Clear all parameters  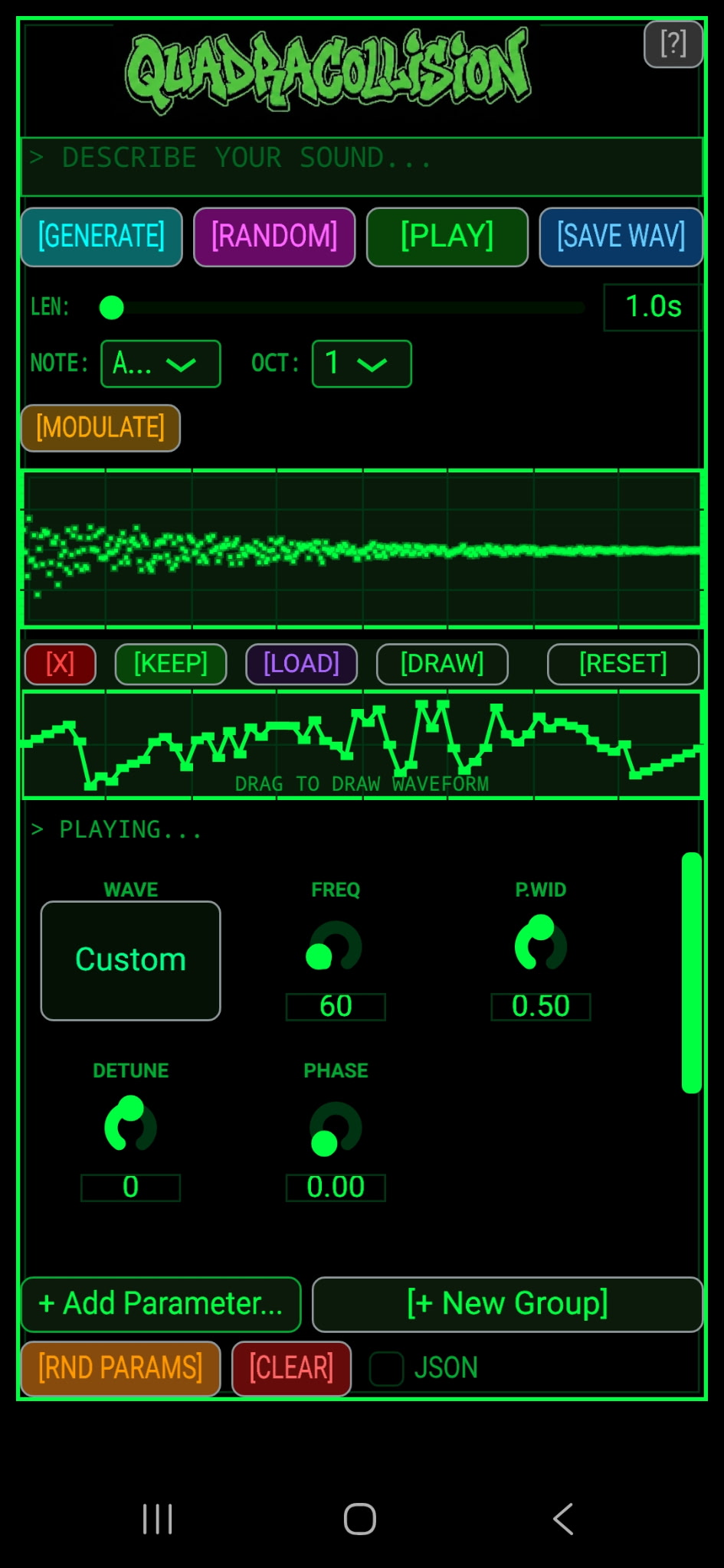pos(291,1368)
